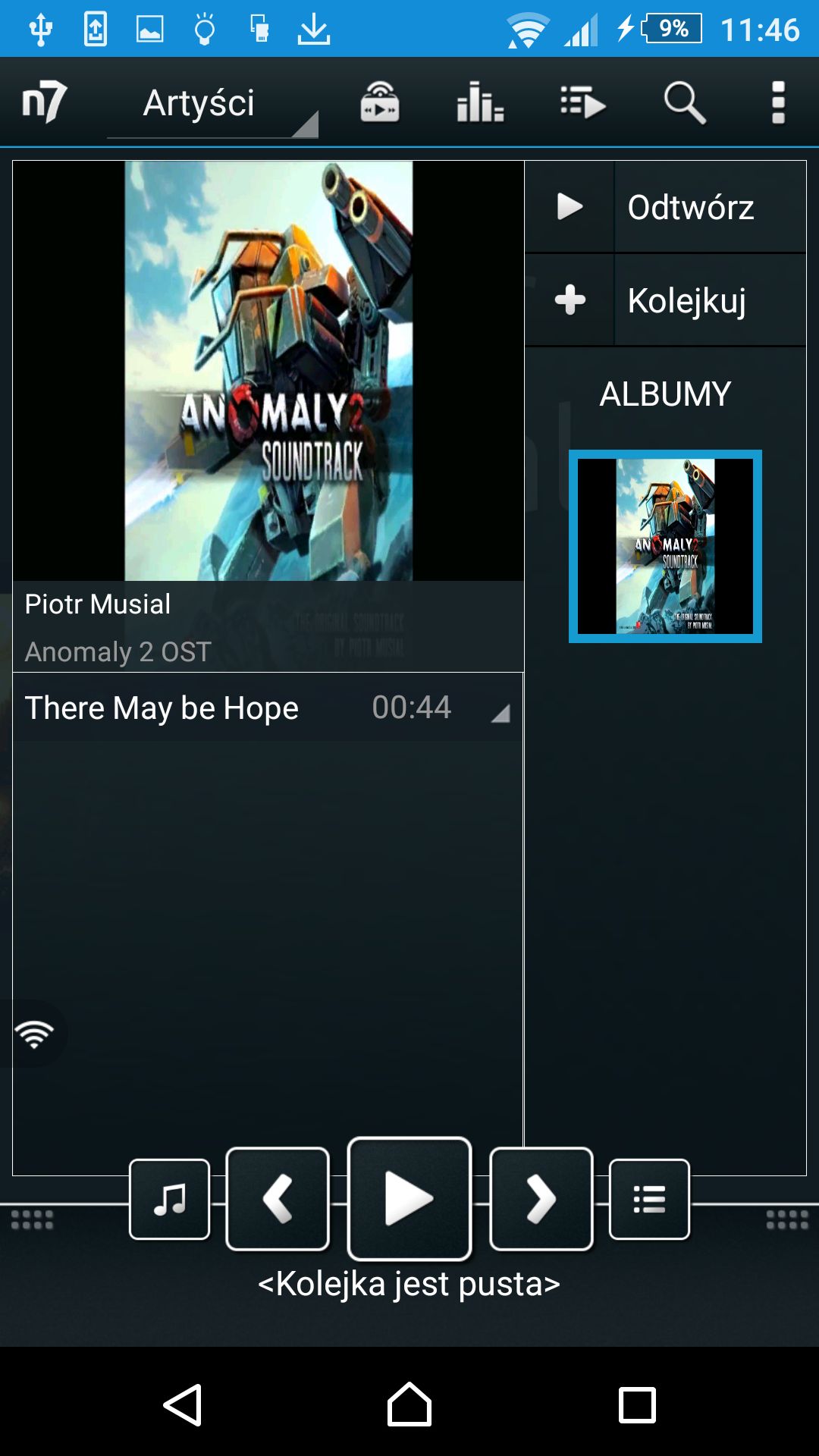Tap the floating Wi-Fi bubble
The width and height of the screenshot is (819, 1456).
pyautogui.click(x=33, y=1034)
